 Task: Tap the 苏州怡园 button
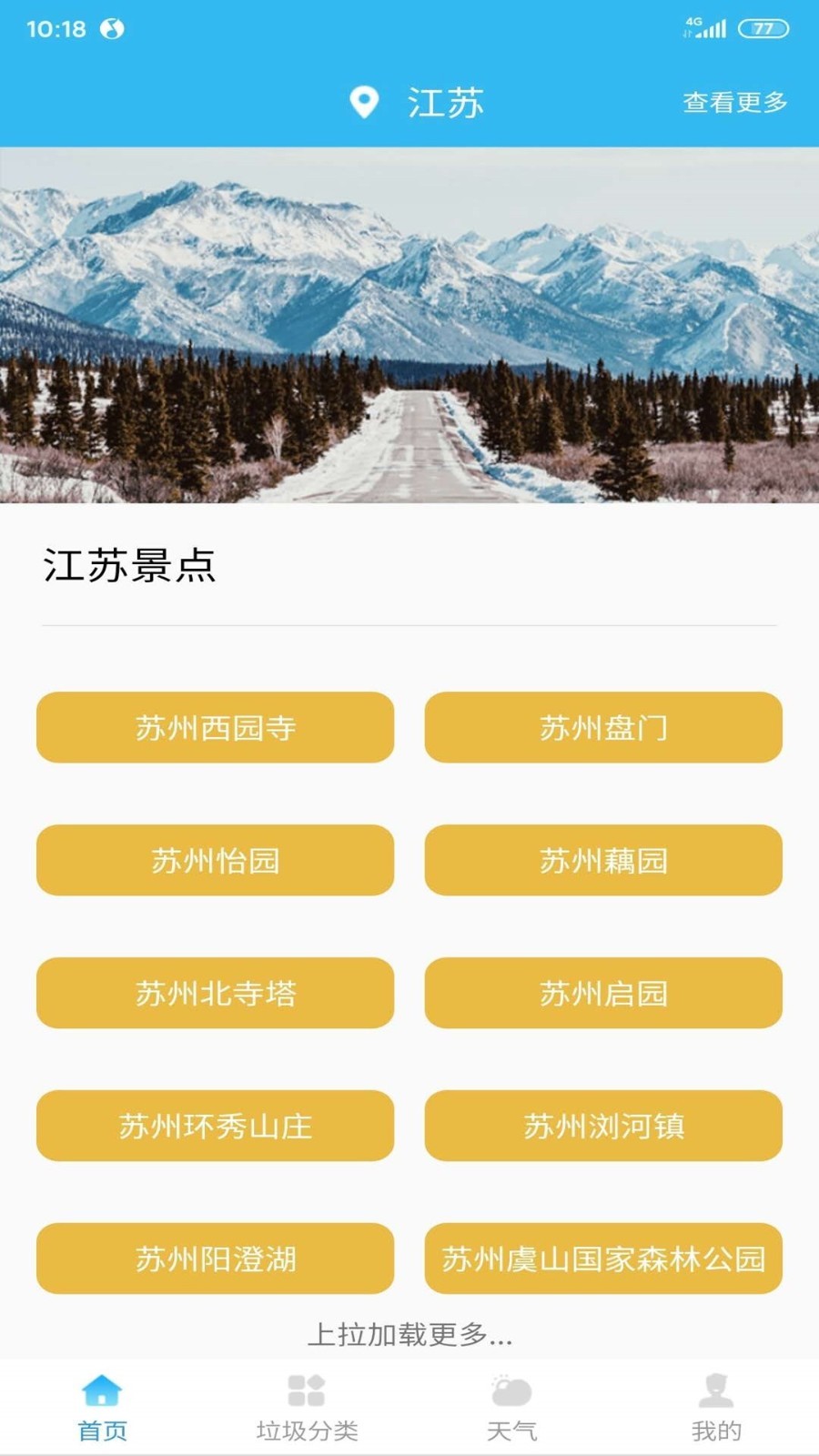point(215,860)
